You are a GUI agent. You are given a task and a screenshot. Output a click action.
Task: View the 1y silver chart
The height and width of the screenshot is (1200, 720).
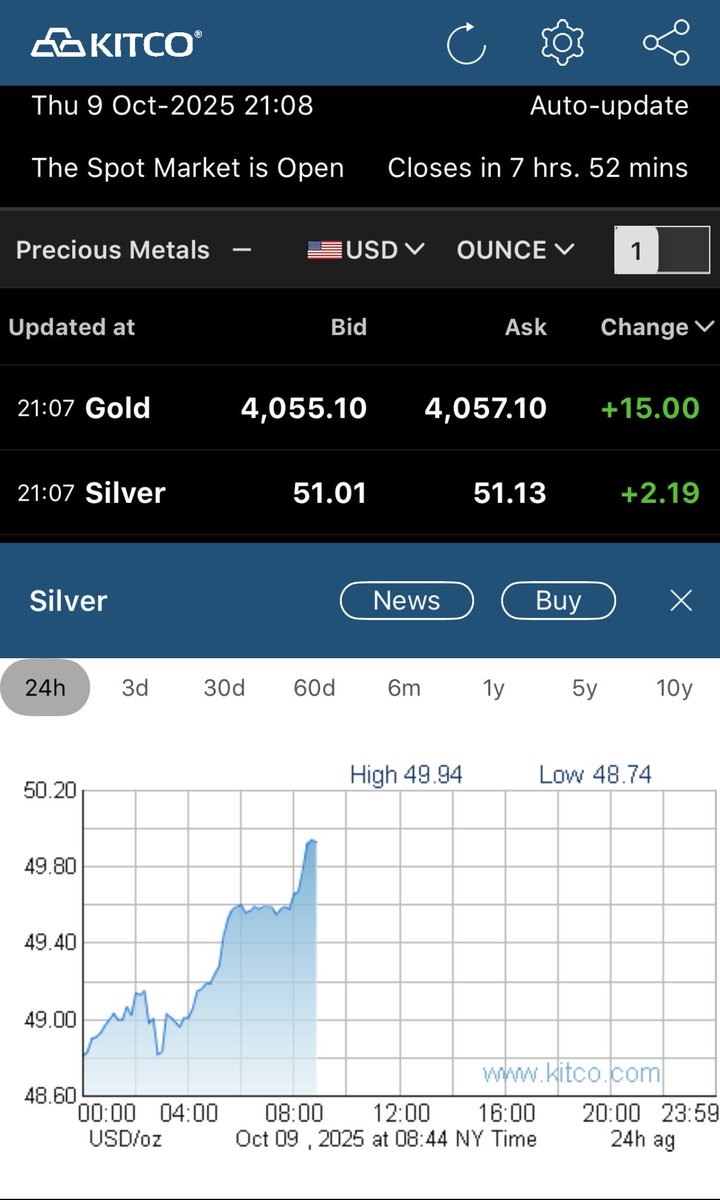[494, 688]
